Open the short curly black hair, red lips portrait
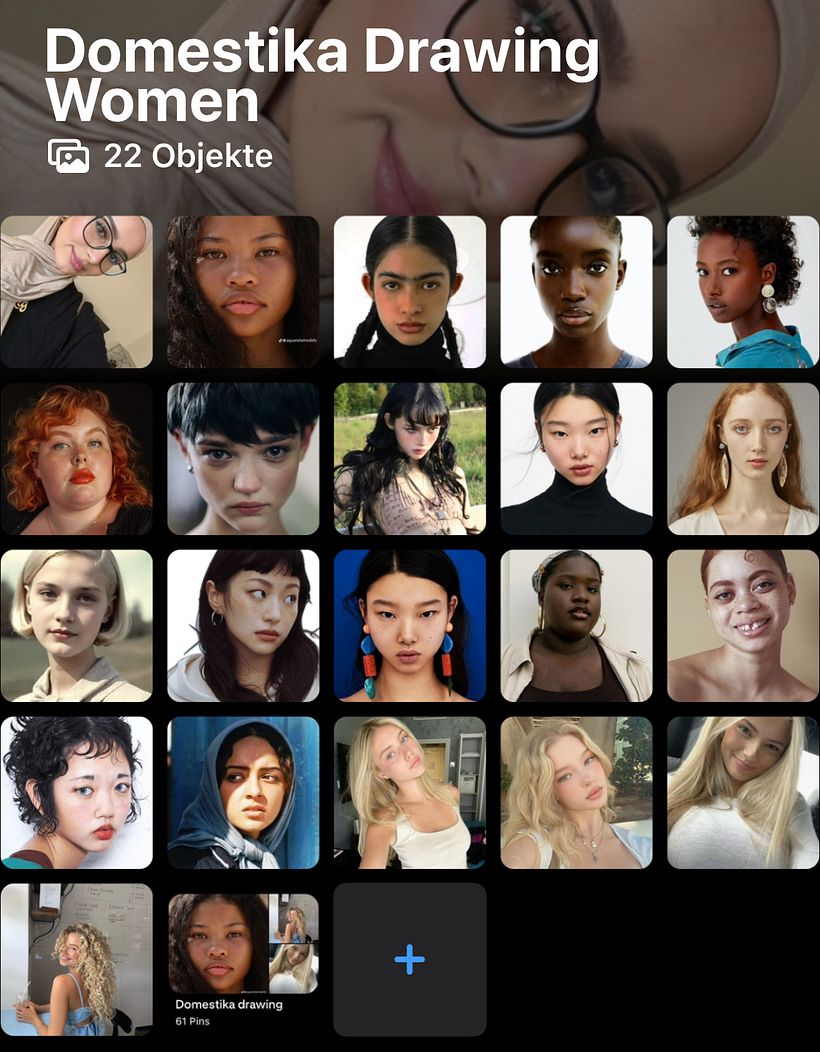Viewport: 820px width, 1052px height. click(x=76, y=792)
